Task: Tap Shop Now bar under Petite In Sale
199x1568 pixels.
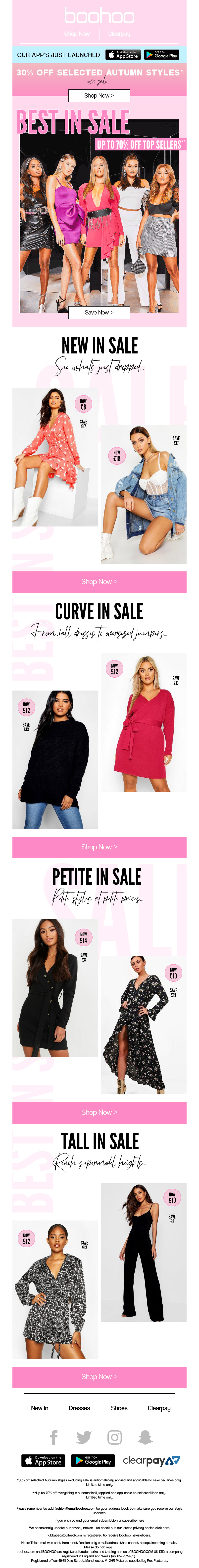Action: [99, 1112]
